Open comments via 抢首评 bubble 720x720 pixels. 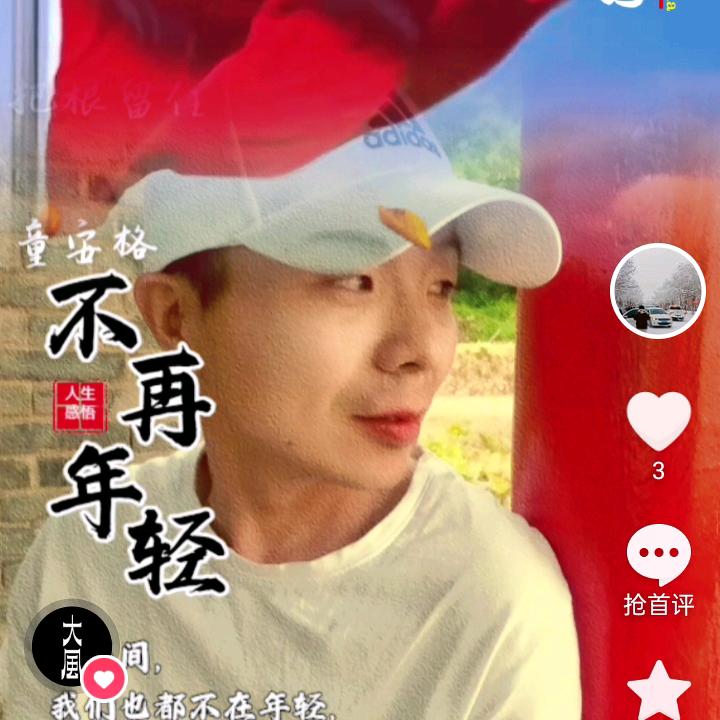658,556
